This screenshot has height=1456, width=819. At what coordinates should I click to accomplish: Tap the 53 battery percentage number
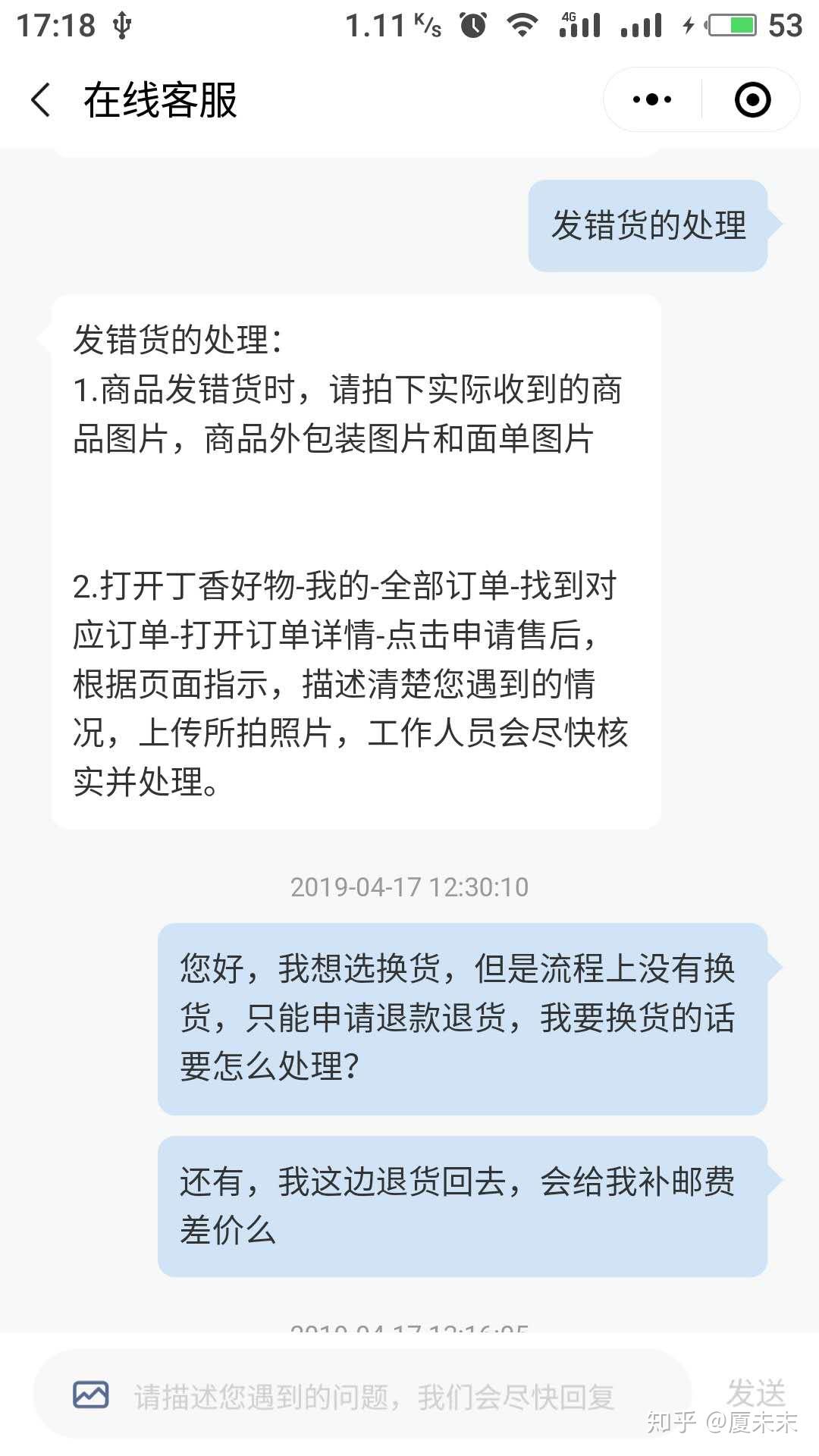click(x=786, y=25)
